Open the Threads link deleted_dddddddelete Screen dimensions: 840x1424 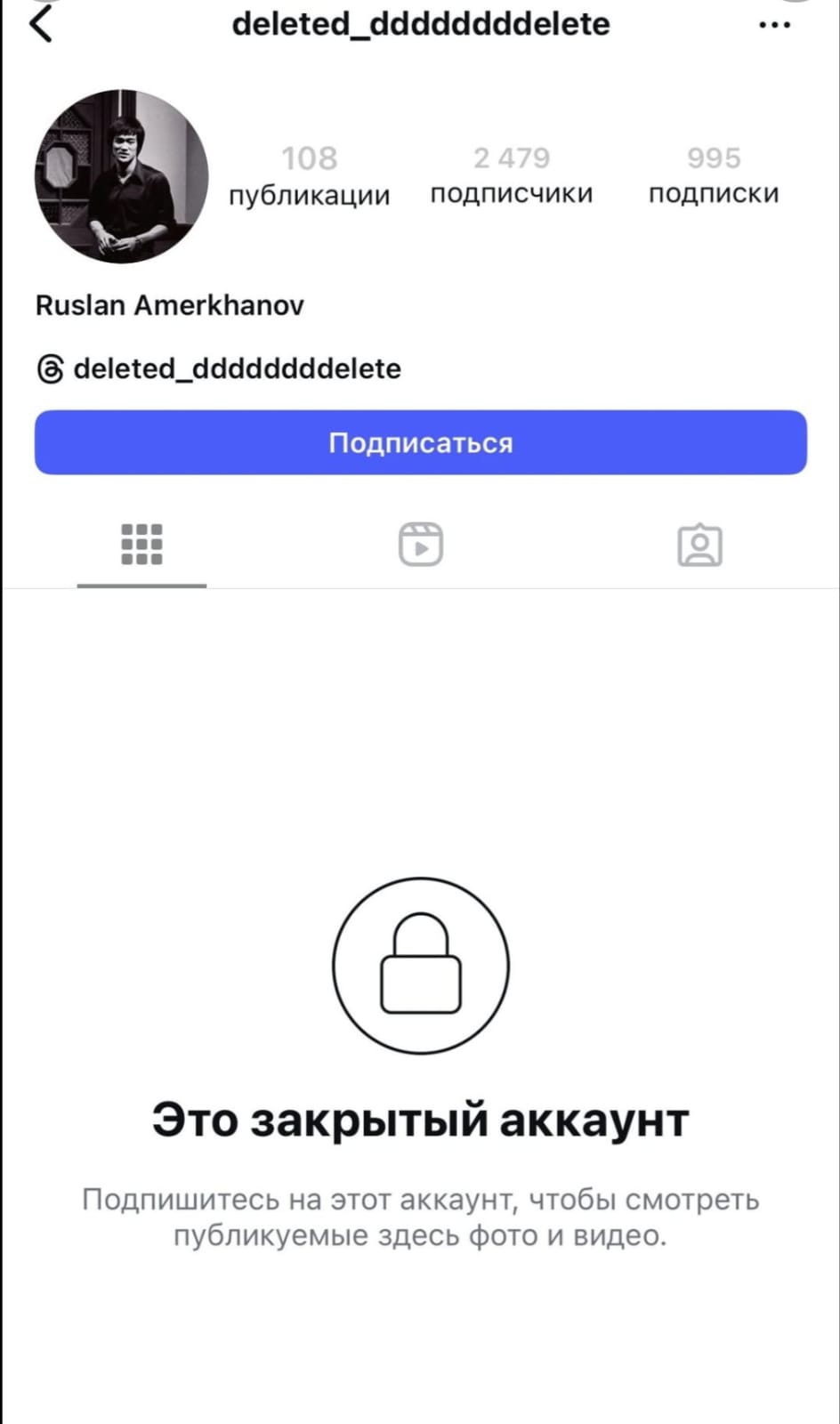click(x=219, y=368)
